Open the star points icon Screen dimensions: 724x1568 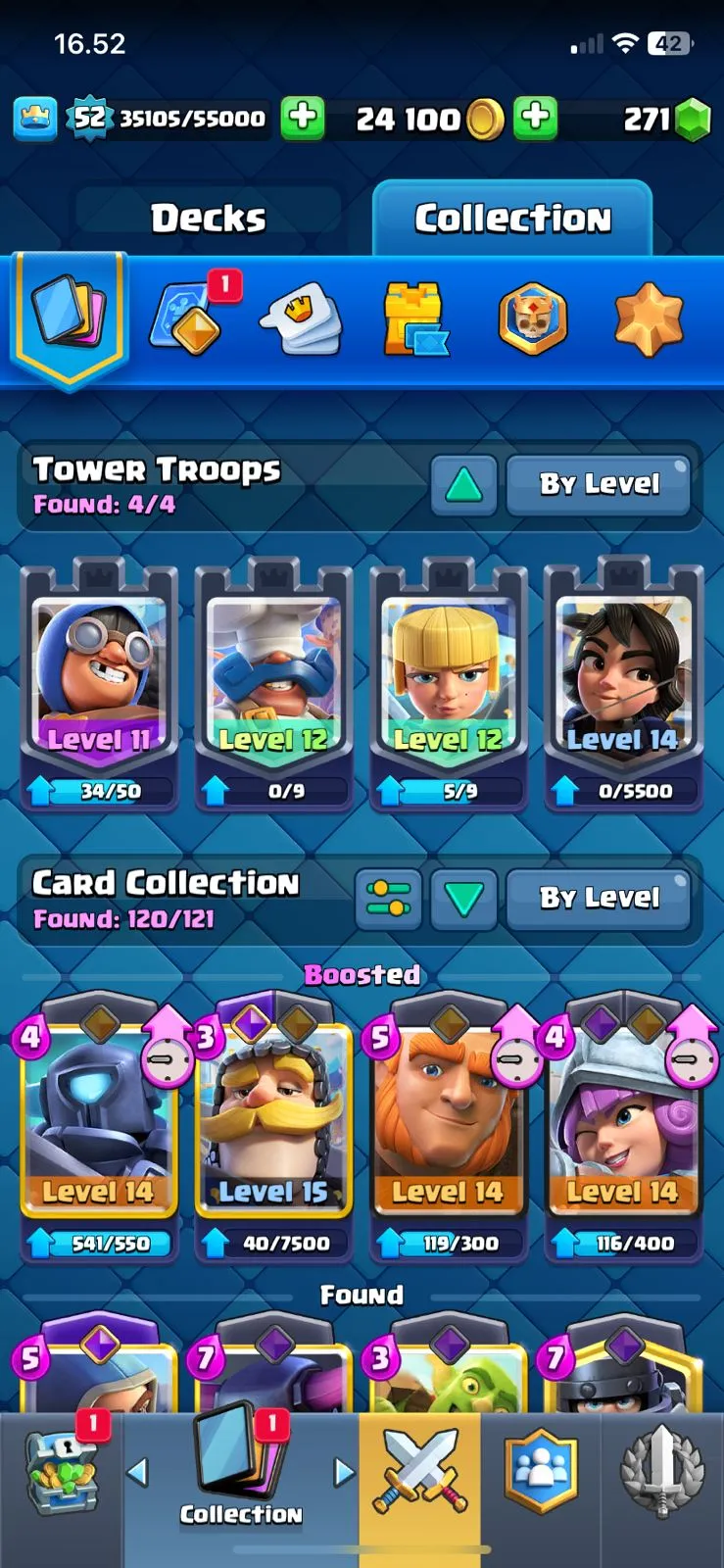coord(648,318)
